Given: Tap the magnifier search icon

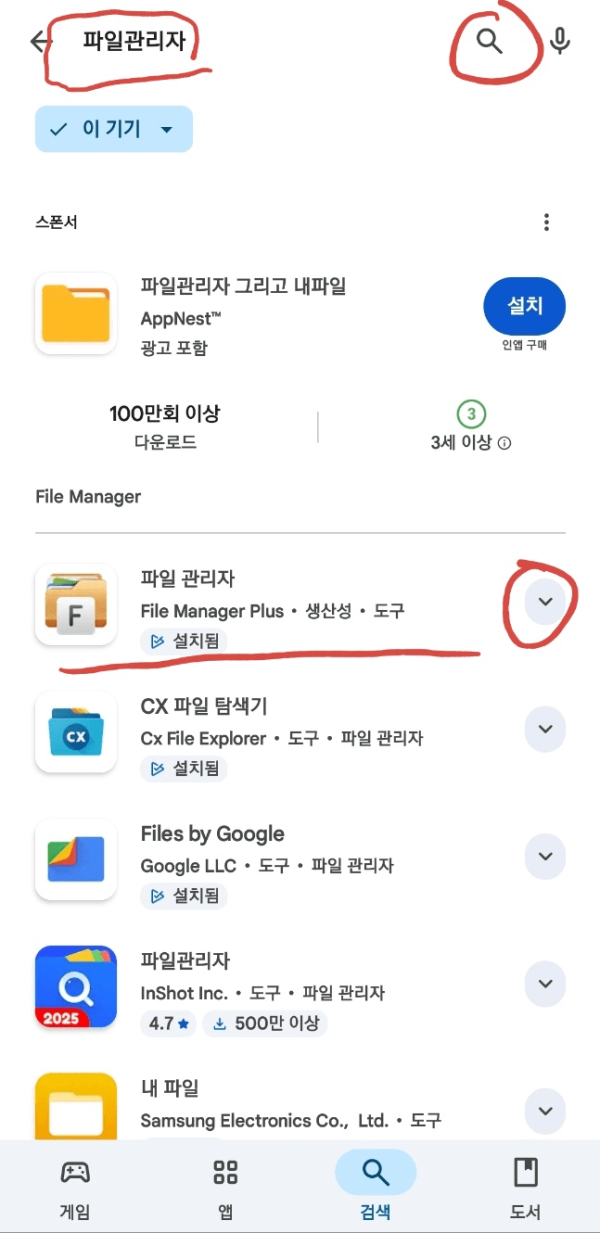Looking at the screenshot, I should coord(489,42).
